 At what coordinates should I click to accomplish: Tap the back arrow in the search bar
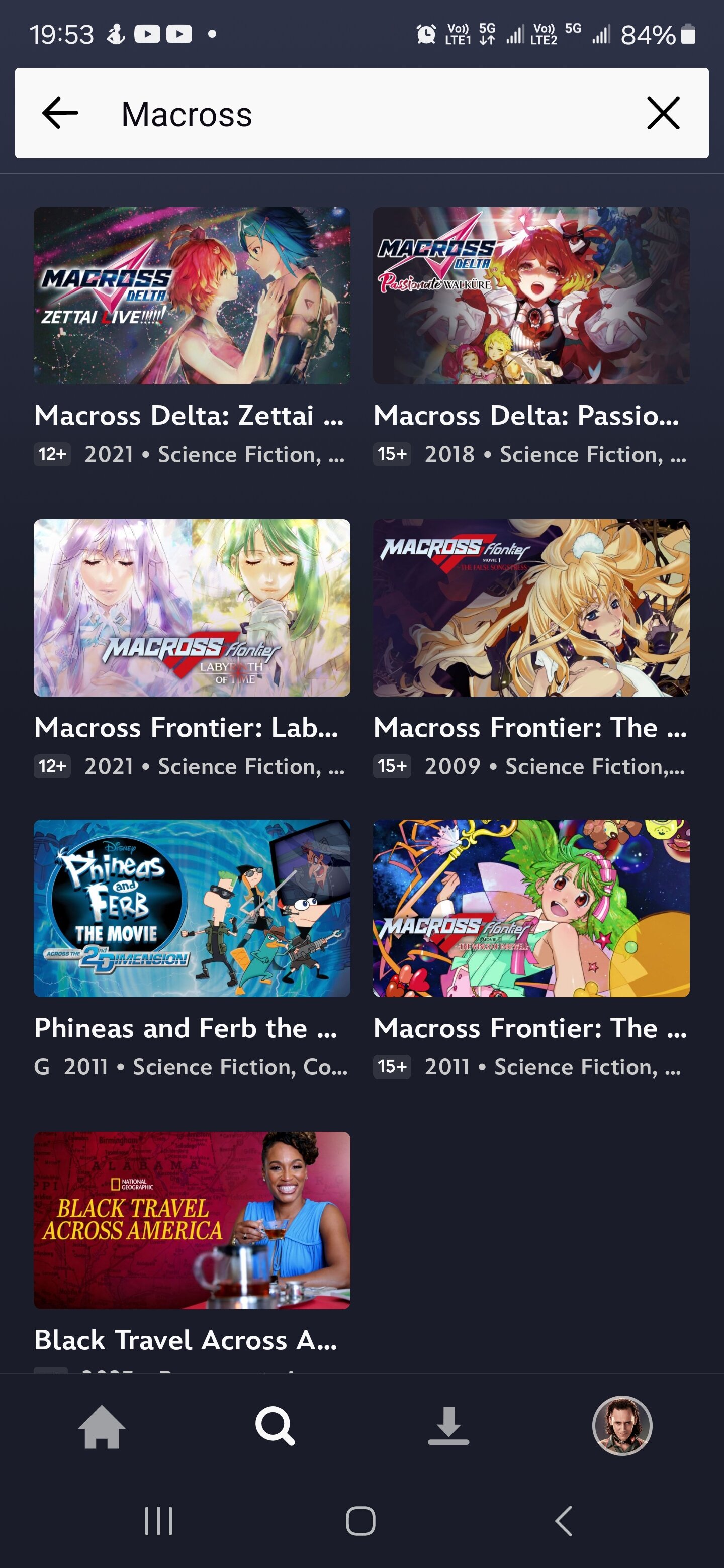pos(60,113)
